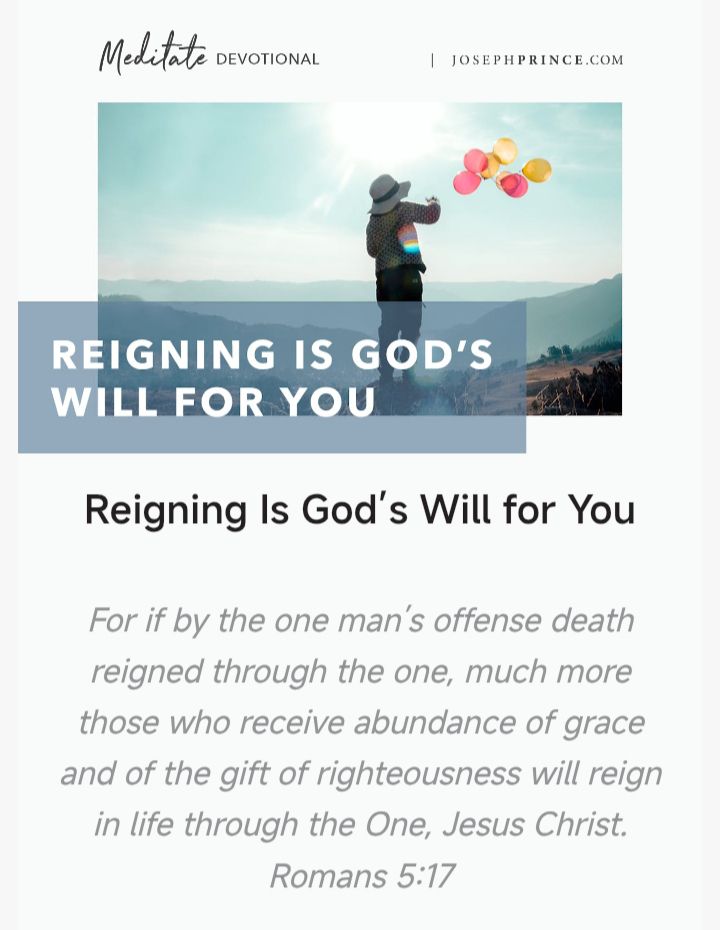Viewport: 720px width, 930px height.
Task: Open the JOSEPHPRINCE.COM website link
Action: (537, 60)
